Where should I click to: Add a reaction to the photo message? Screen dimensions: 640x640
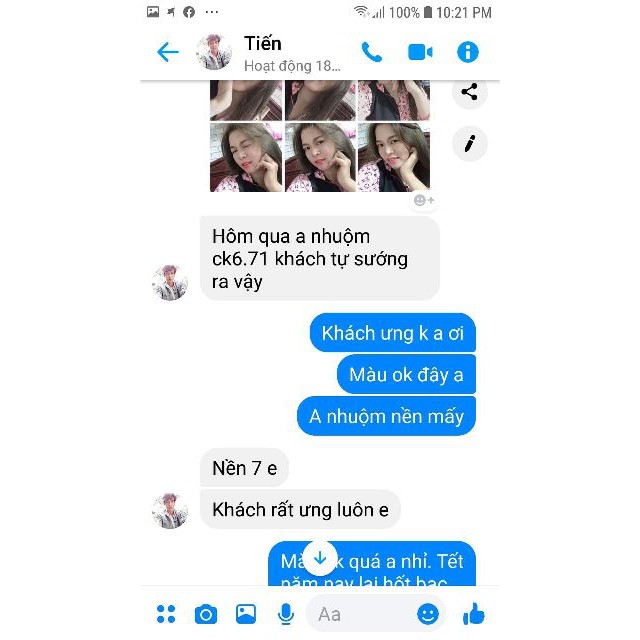click(424, 200)
